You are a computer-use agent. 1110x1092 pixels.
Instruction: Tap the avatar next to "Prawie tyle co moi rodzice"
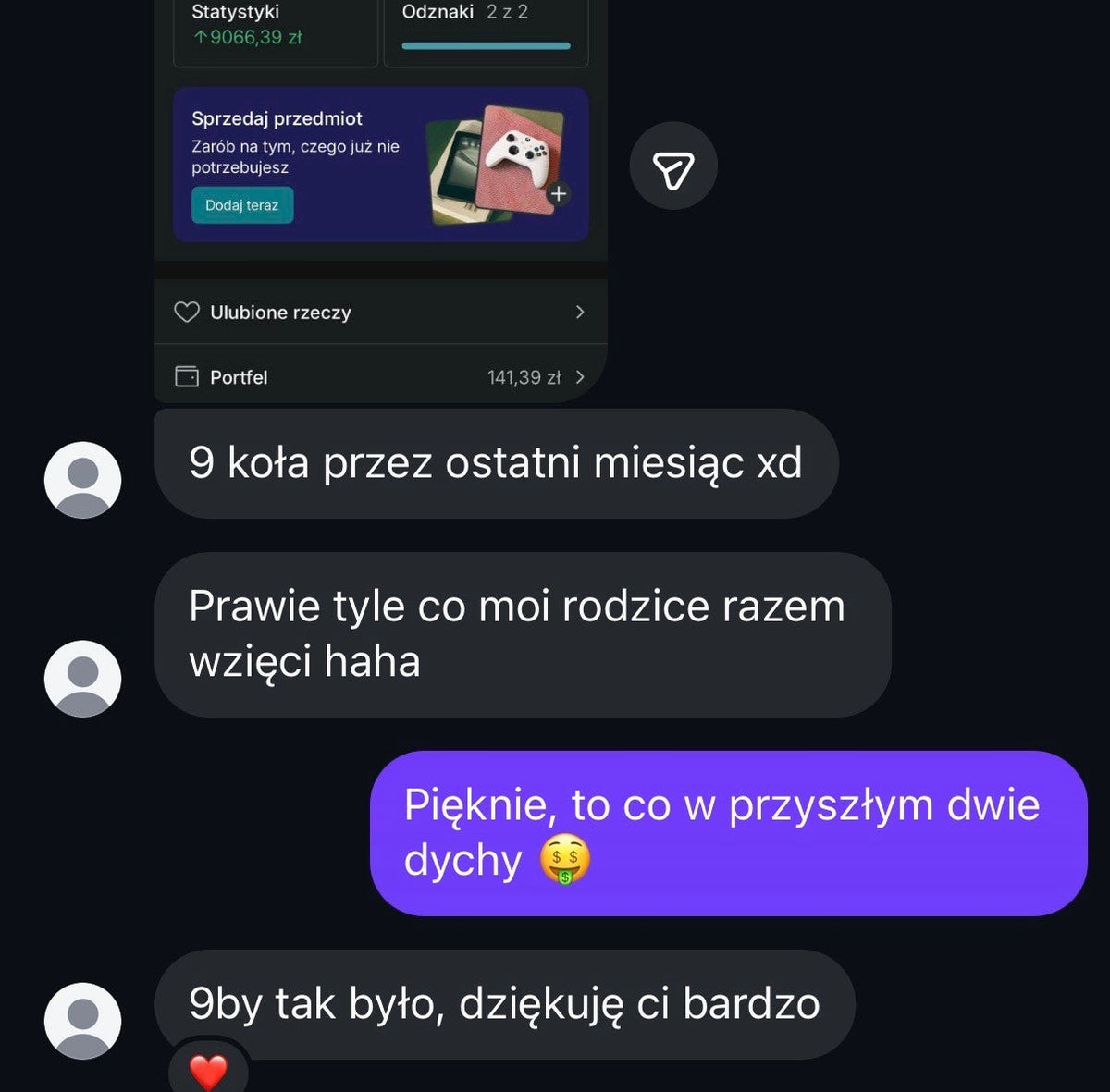(83, 679)
